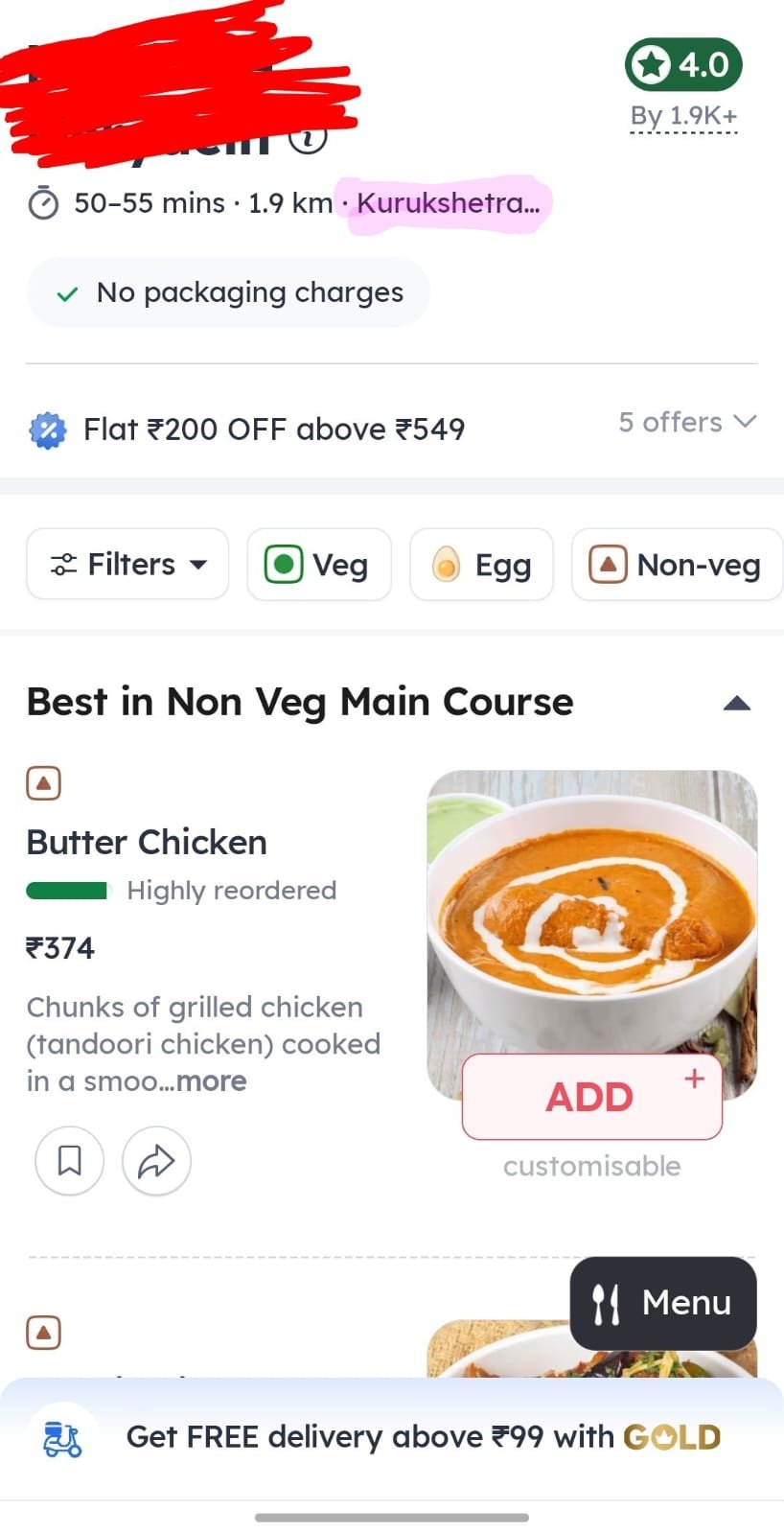This screenshot has height=1533, width=784.
Task: Open the Flat ₹200 OFF offer
Action: pyautogui.click(x=274, y=430)
